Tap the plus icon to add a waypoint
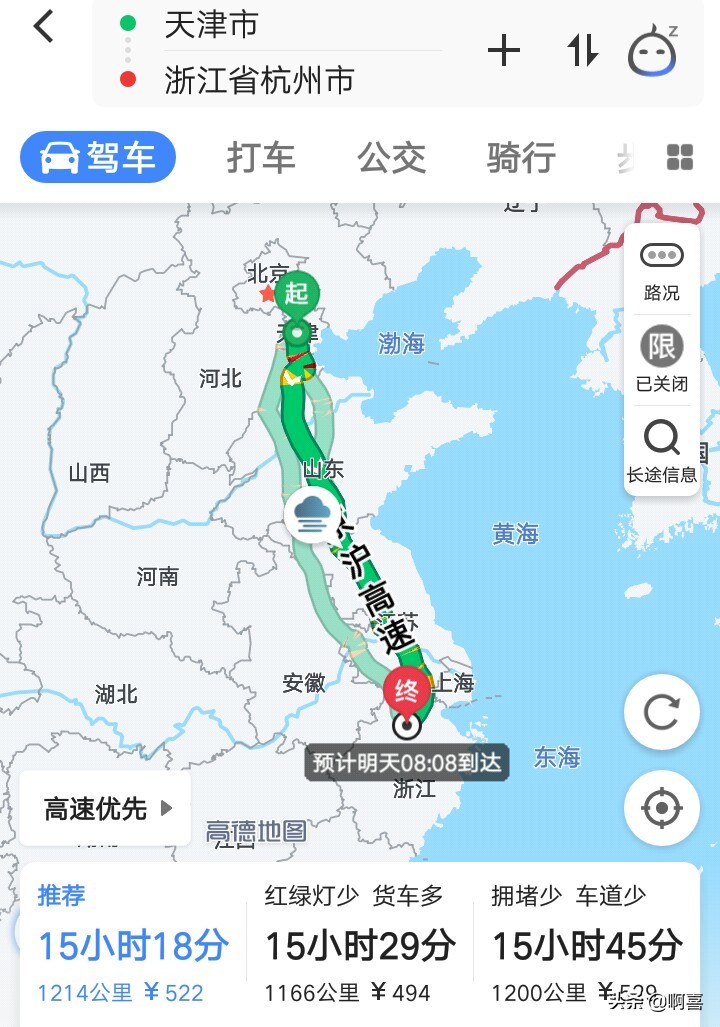 (x=505, y=50)
